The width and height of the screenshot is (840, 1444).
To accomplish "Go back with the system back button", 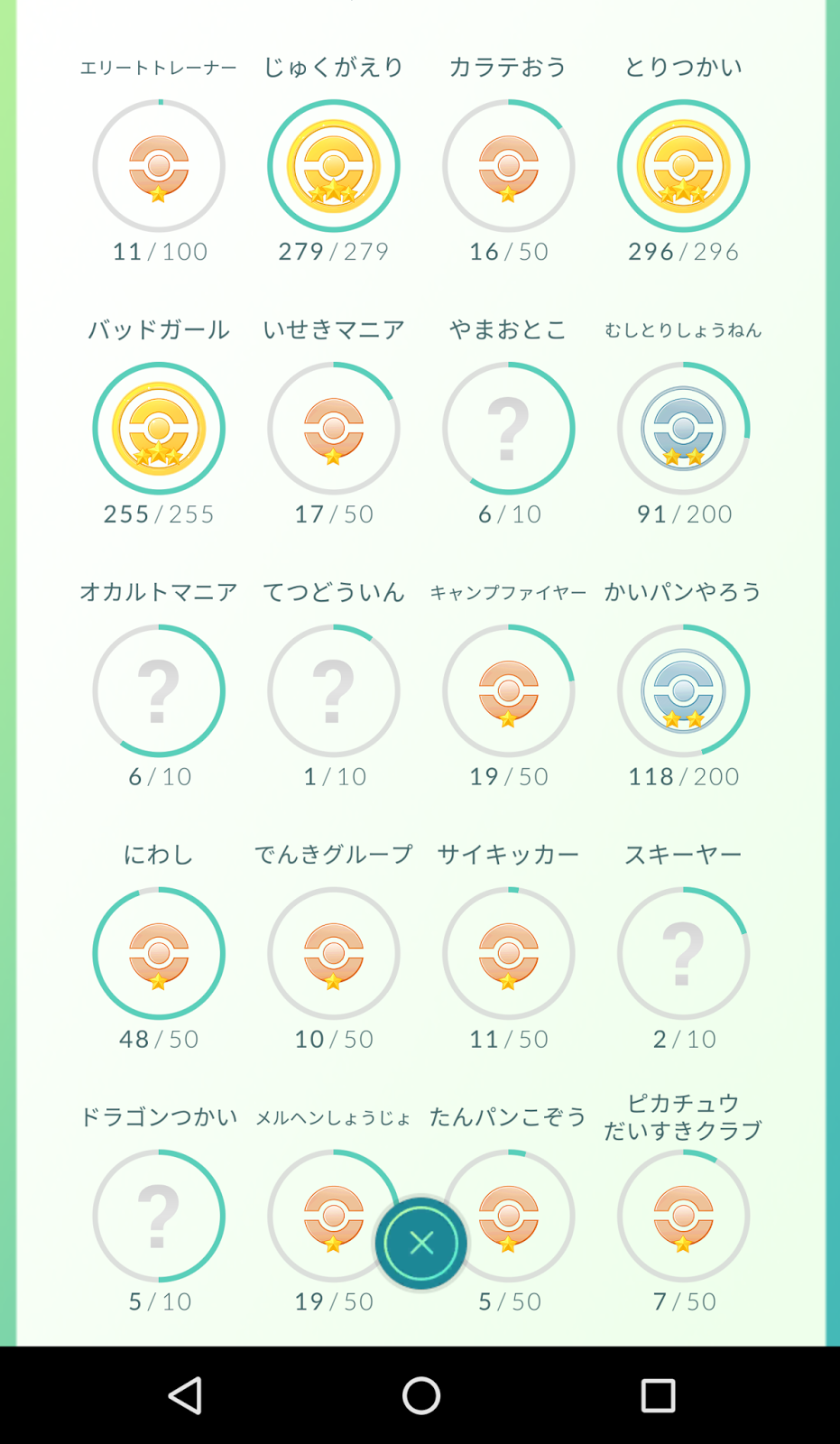I will 185,1395.
